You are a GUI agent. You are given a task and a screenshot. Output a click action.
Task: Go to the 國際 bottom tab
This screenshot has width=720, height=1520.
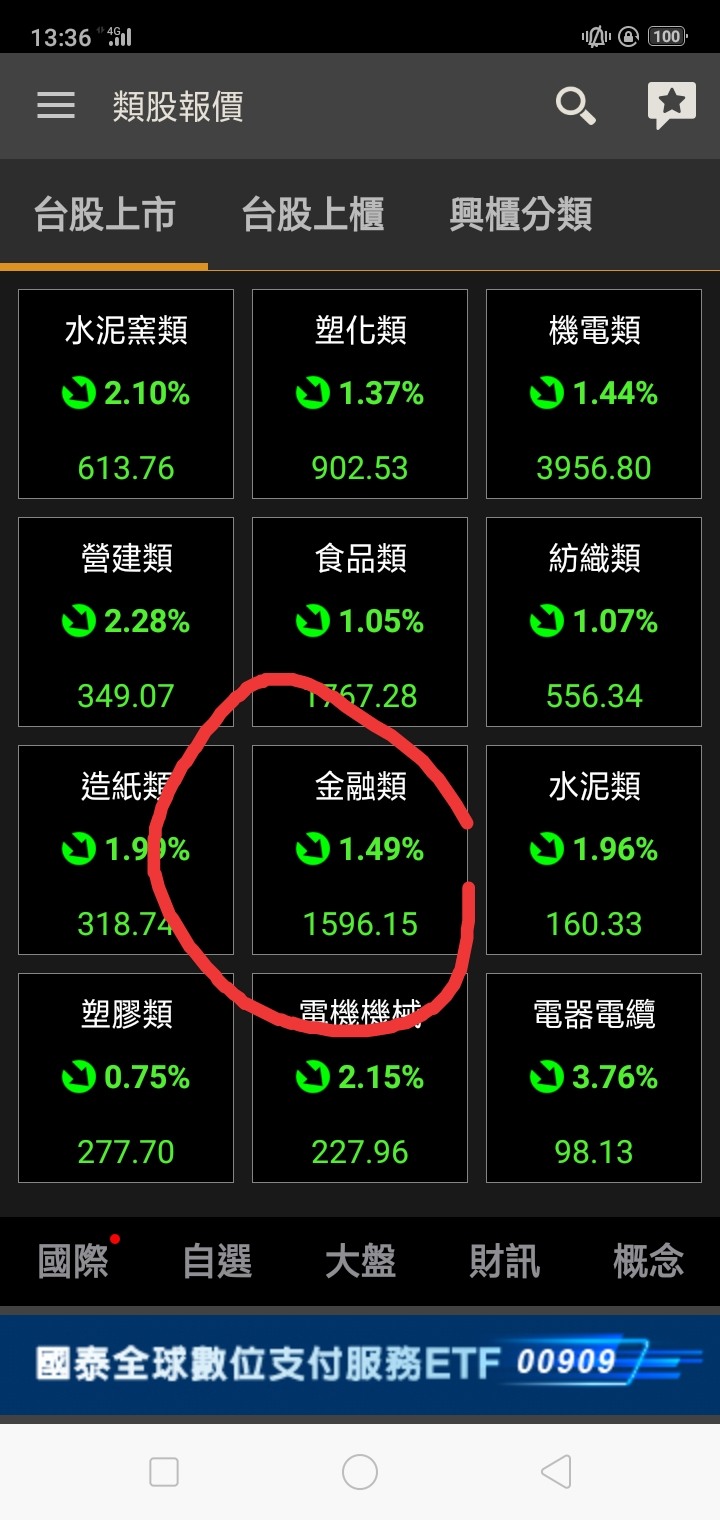pos(74,1261)
